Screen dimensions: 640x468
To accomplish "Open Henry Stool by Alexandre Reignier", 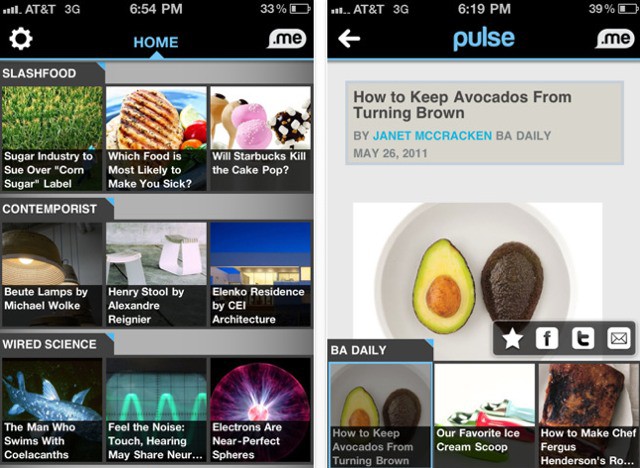I will (x=156, y=273).
